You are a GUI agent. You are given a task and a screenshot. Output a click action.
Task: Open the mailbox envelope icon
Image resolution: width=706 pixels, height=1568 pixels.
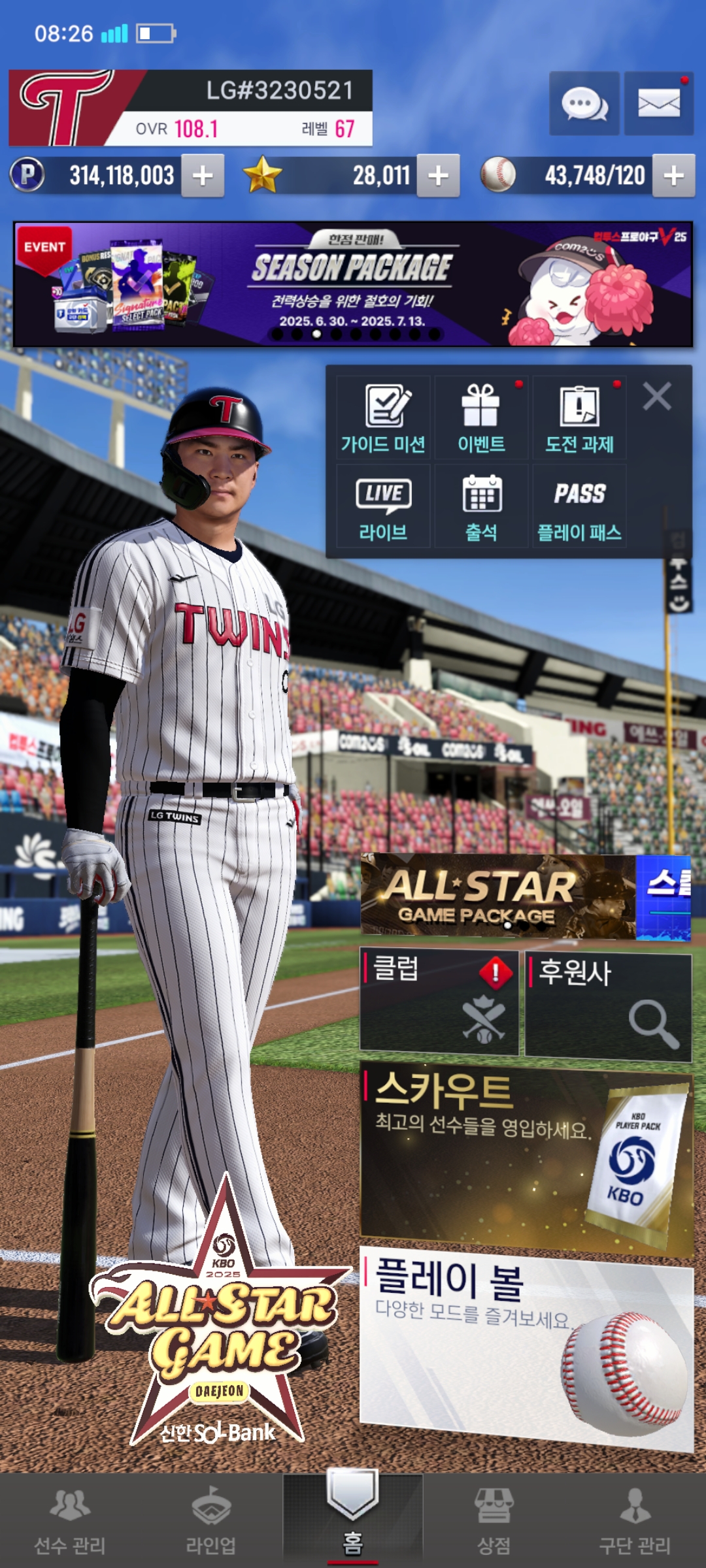(x=658, y=104)
